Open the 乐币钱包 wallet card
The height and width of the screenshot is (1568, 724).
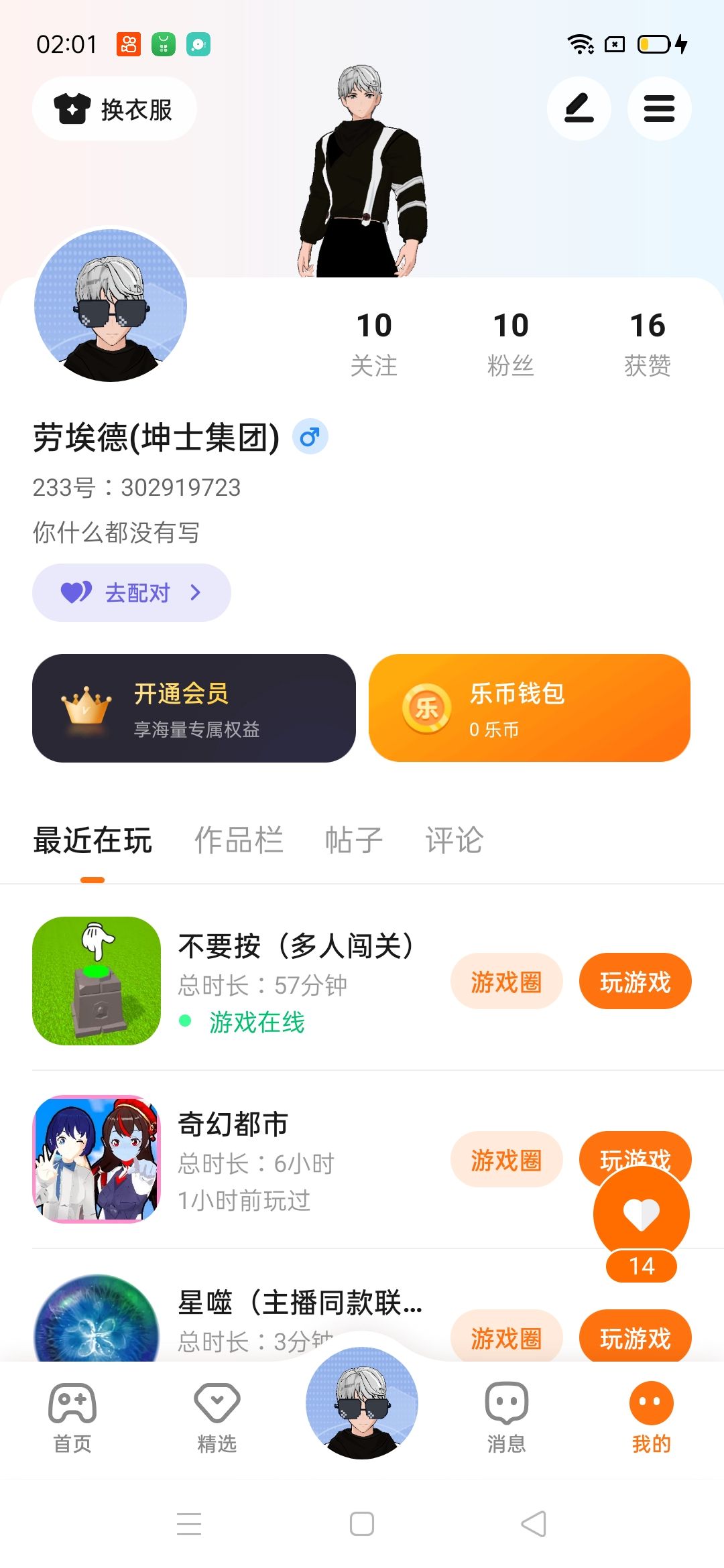pos(530,708)
